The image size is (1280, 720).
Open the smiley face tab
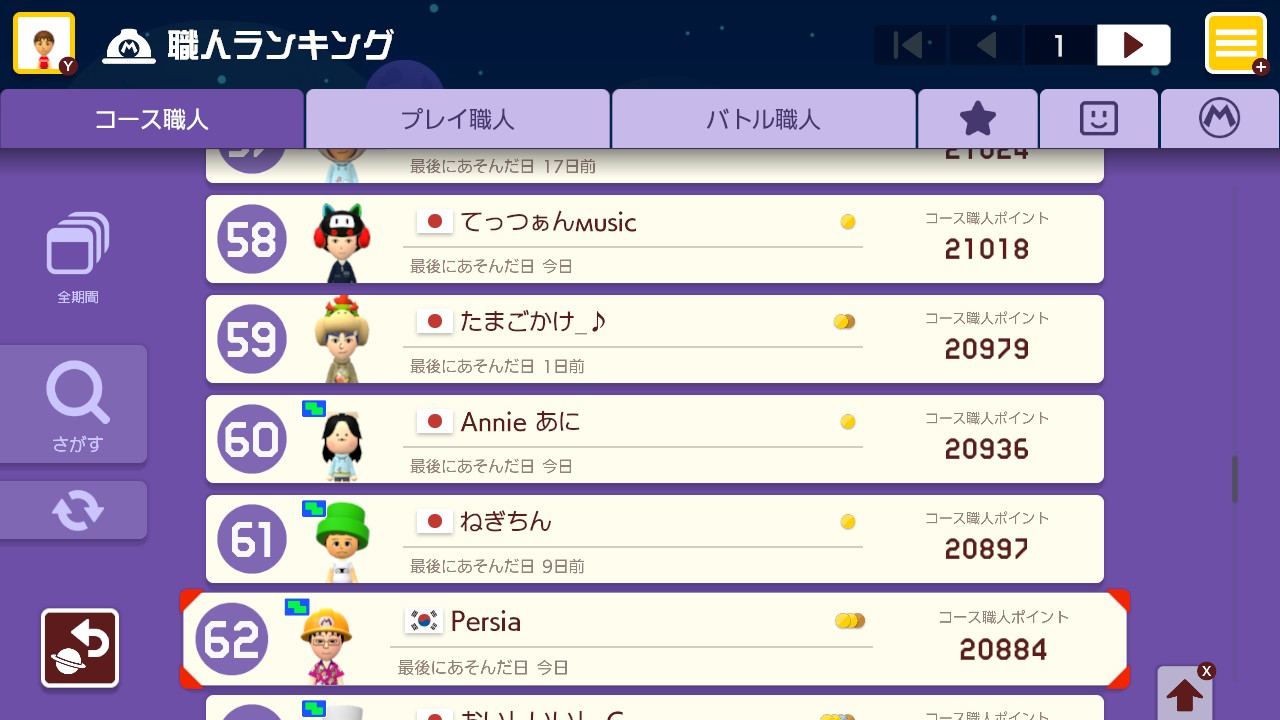pyautogui.click(x=1099, y=119)
